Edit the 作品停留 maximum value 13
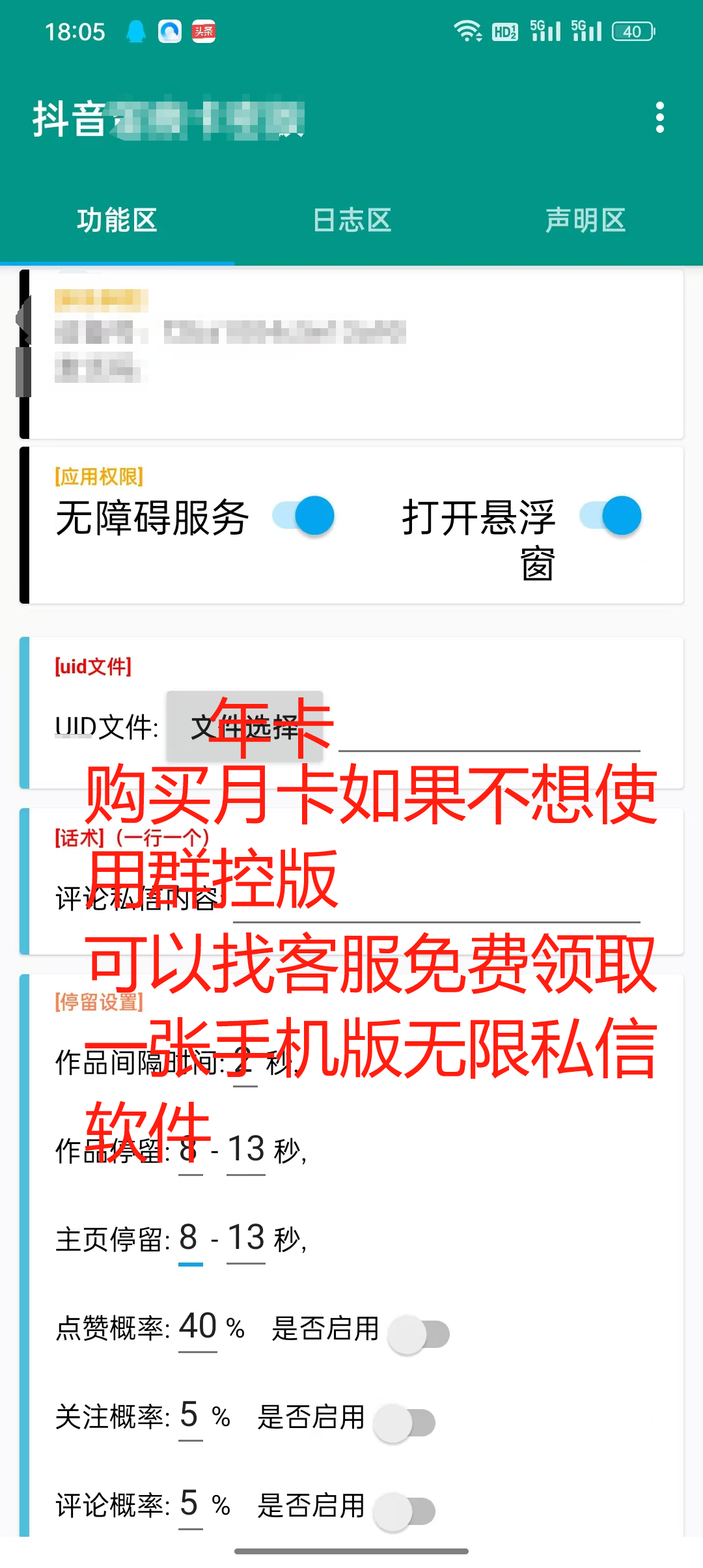The width and height of the screenshot is (703, 1568). coord(245,1150)
